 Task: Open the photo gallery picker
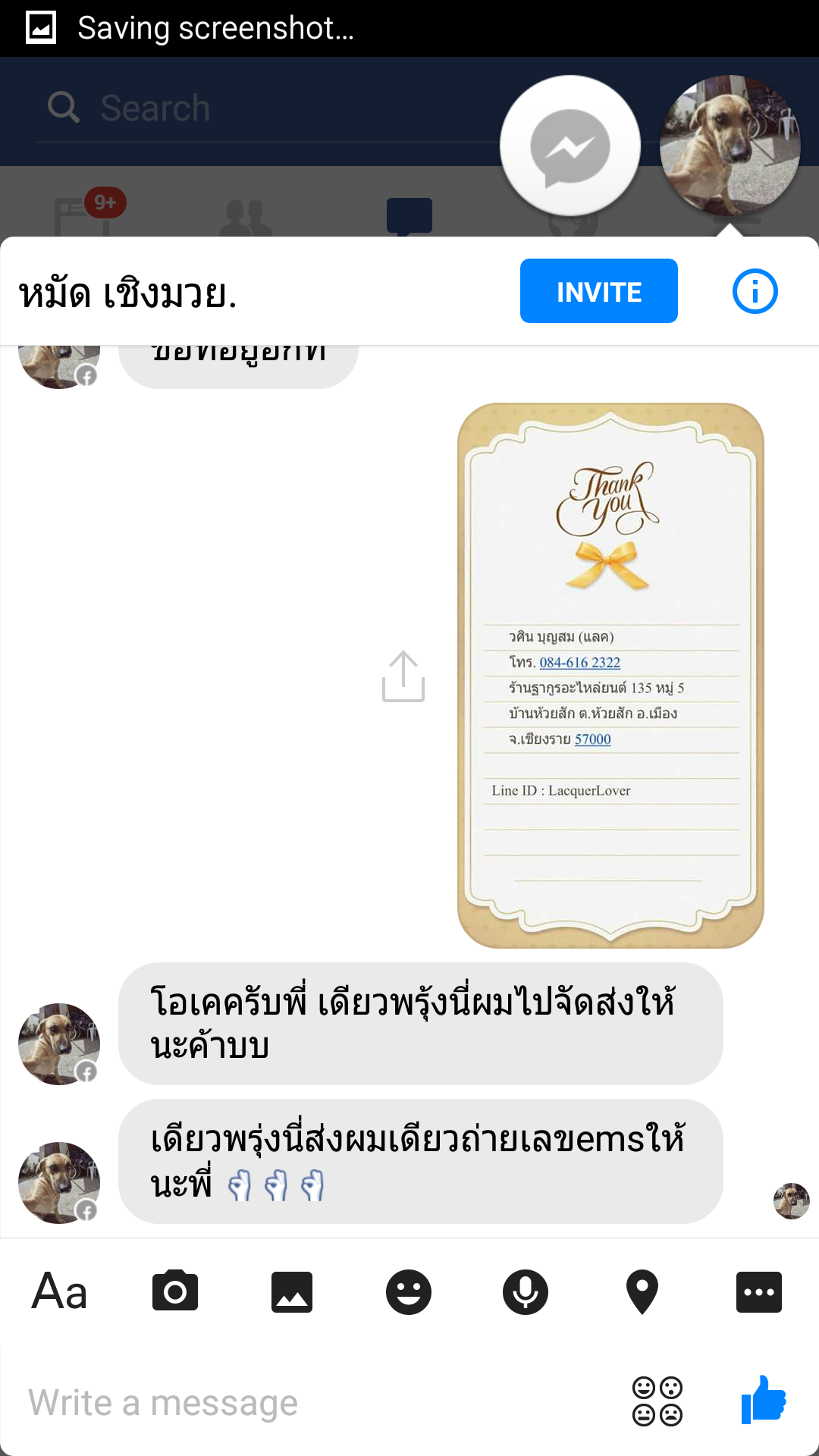point(292,1291)
